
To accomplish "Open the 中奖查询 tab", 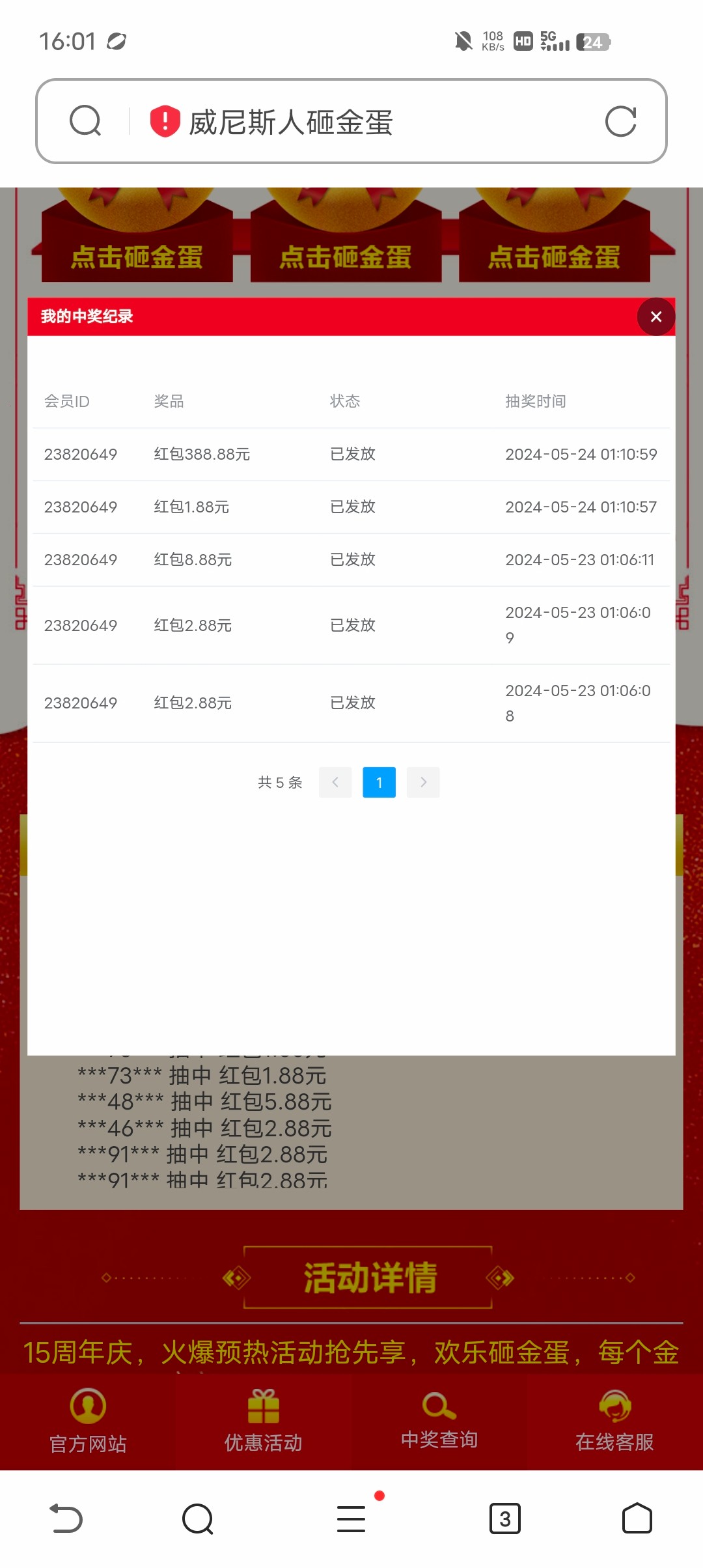I will [439, 1421].
